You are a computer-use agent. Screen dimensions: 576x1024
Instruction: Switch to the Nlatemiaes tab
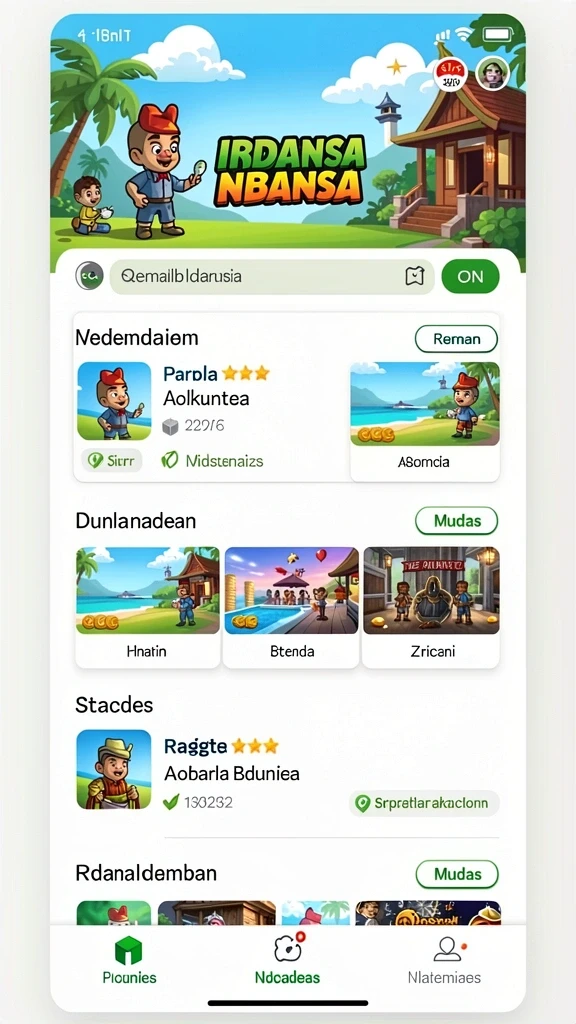tap(445, 960)
